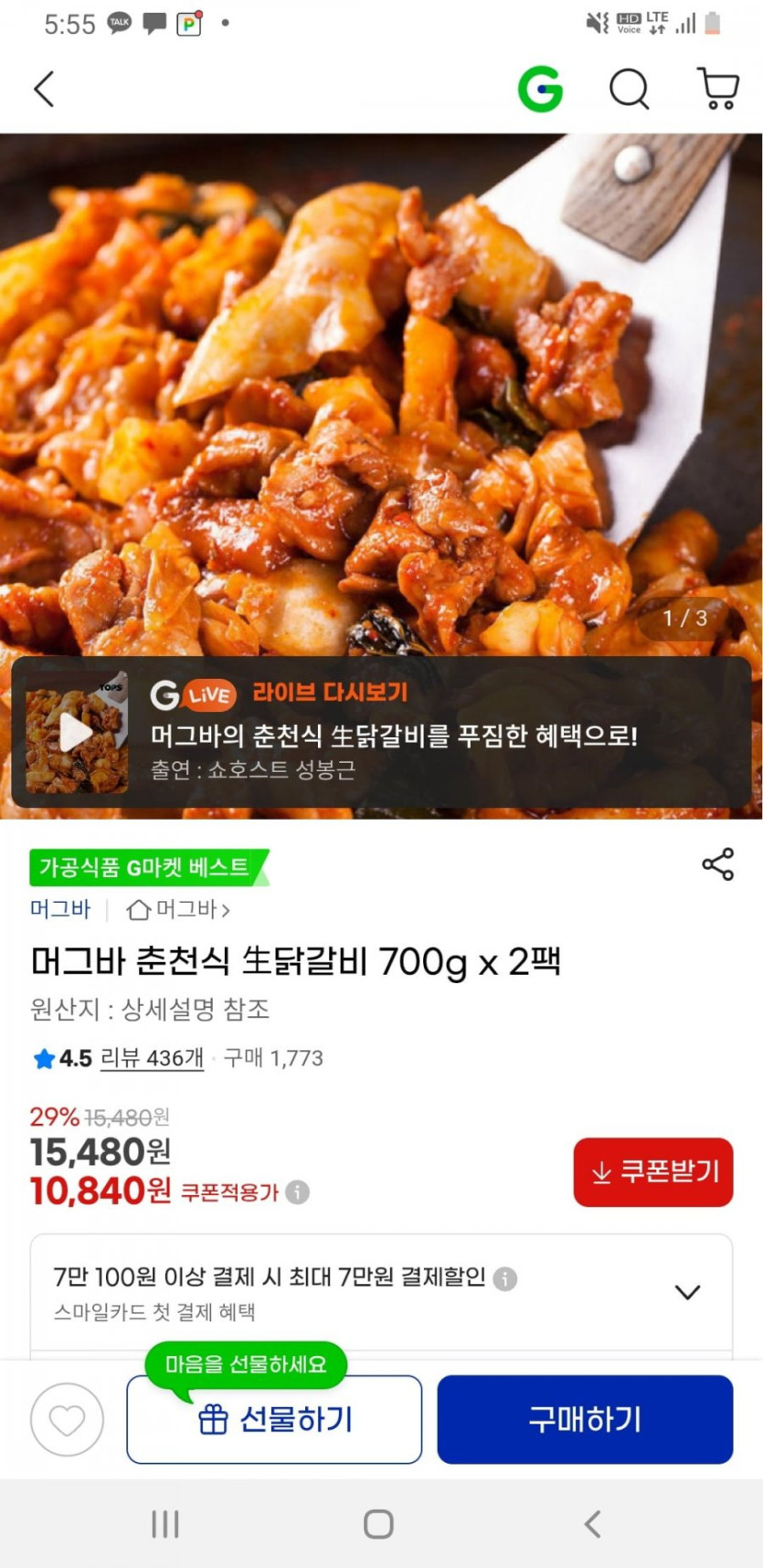Open the 리뷰 436개 reviews link
The height and width of the screenshot is (1568, 763).
point(152,1058)
